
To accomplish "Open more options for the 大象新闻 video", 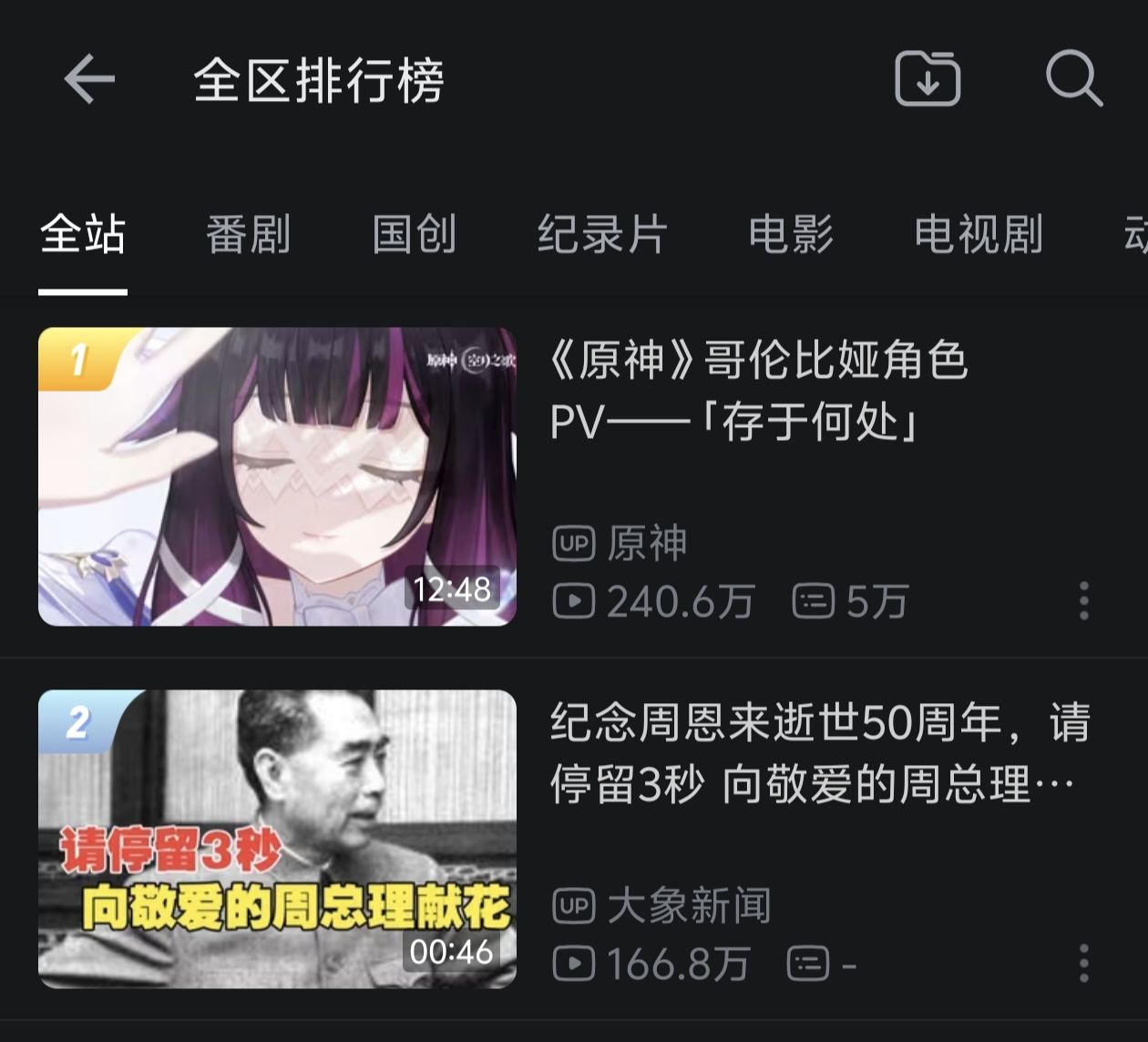I will pyautogui.click(x=1083, y=964).
